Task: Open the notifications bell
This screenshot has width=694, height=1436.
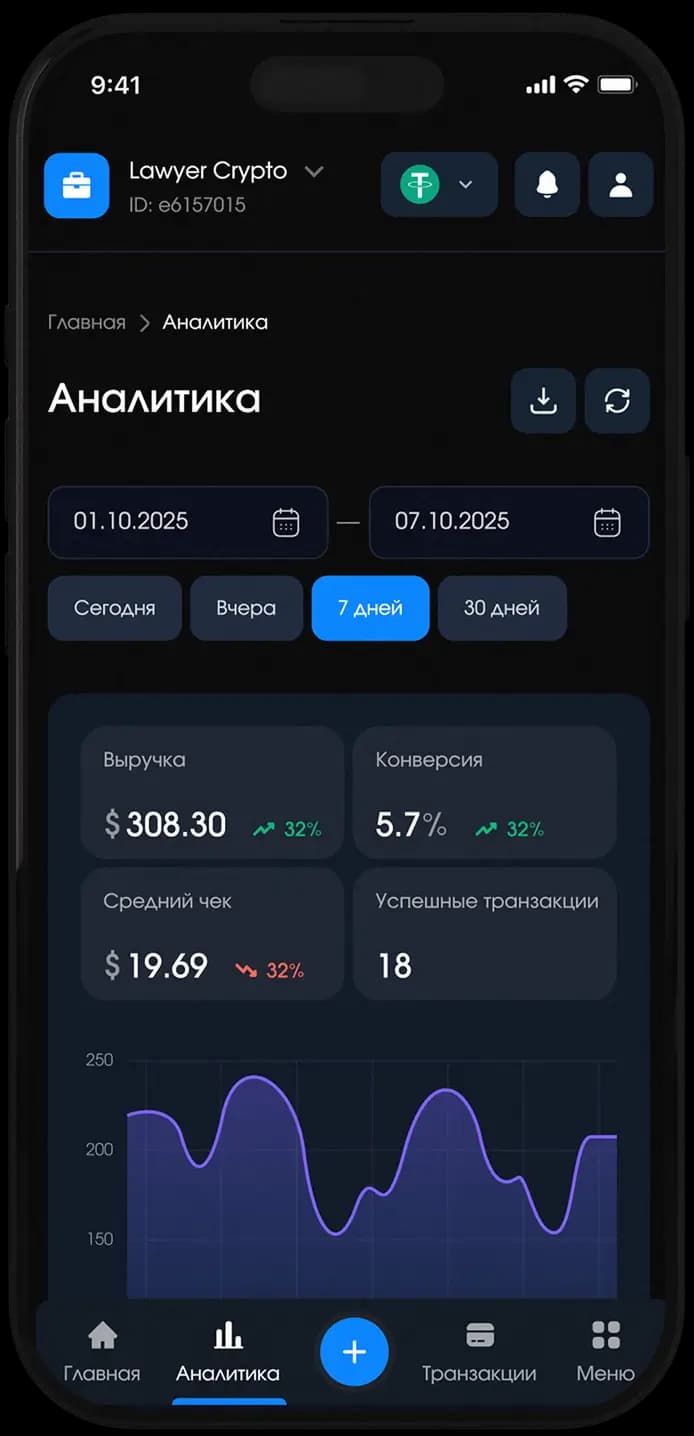Action: pyautogui.click(x=546, y=185)
